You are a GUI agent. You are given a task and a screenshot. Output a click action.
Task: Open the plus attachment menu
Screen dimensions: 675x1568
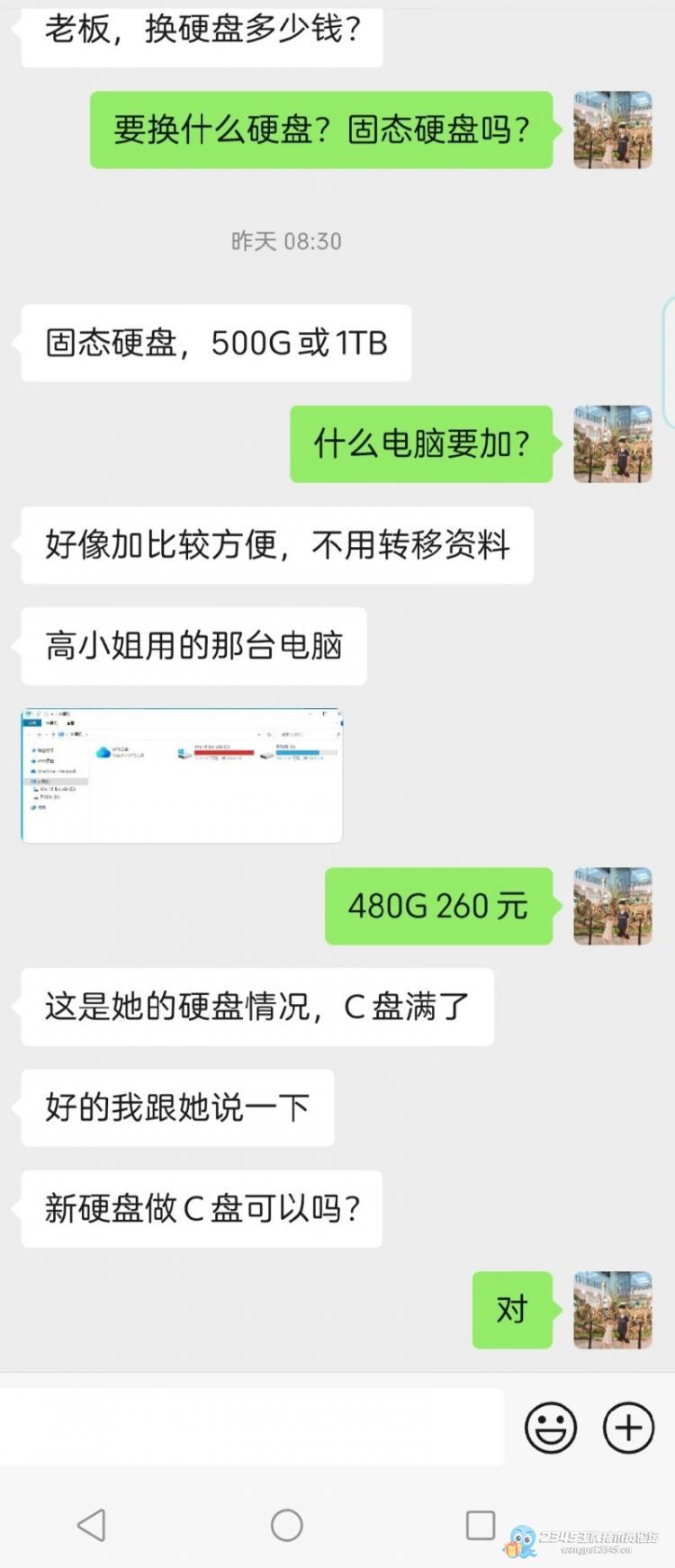(x=628, y=1428)
